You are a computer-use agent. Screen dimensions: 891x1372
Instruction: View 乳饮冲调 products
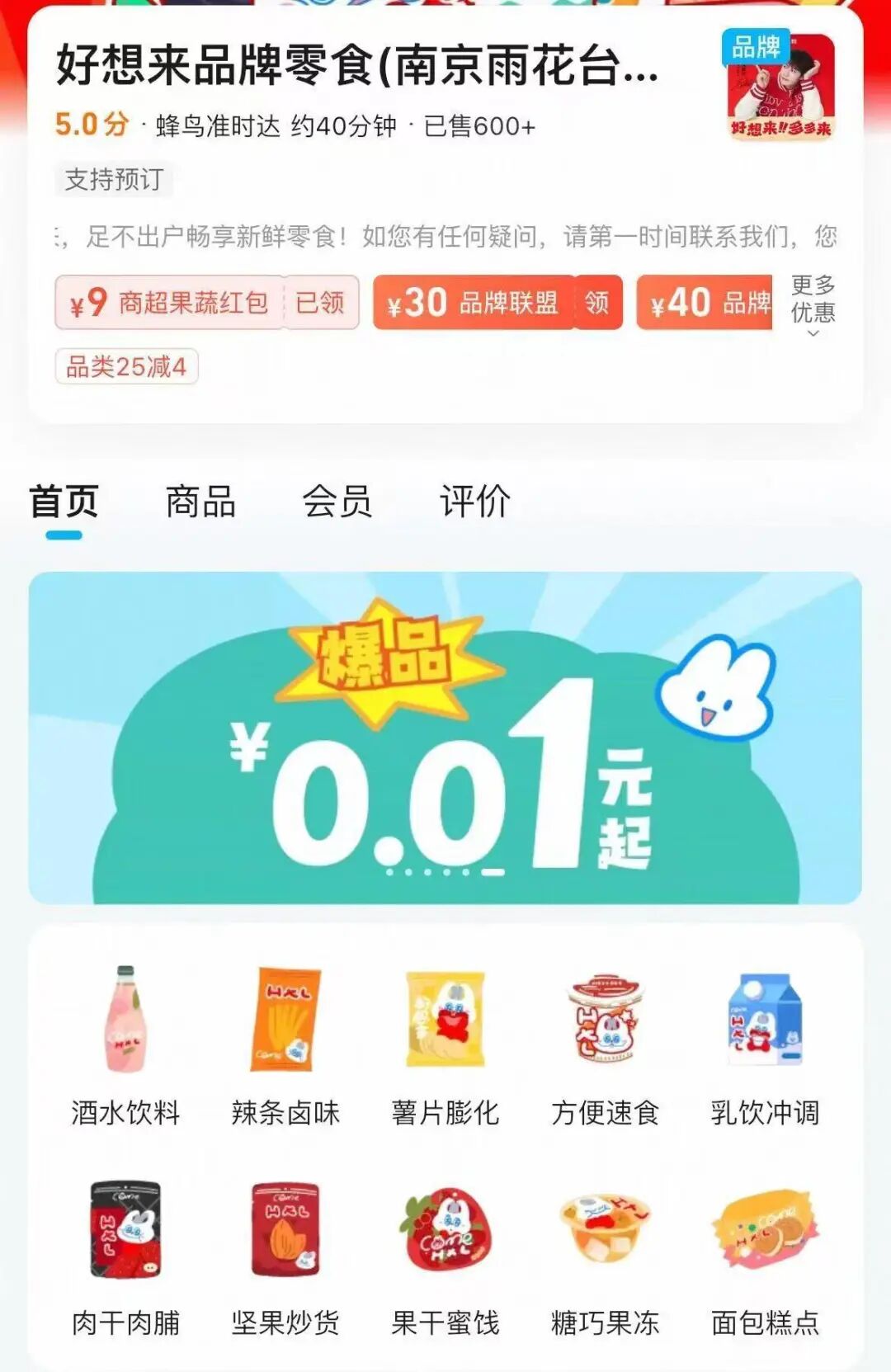point(765,1044)
